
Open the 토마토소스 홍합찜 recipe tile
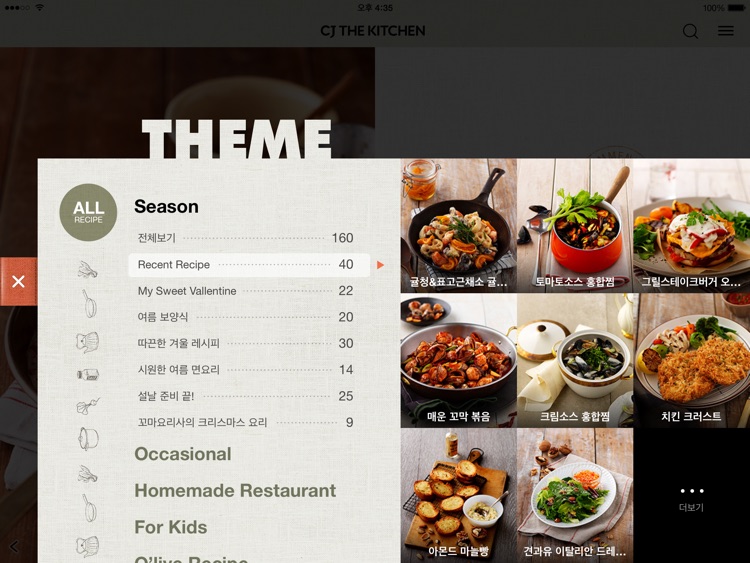pos(574,225)
